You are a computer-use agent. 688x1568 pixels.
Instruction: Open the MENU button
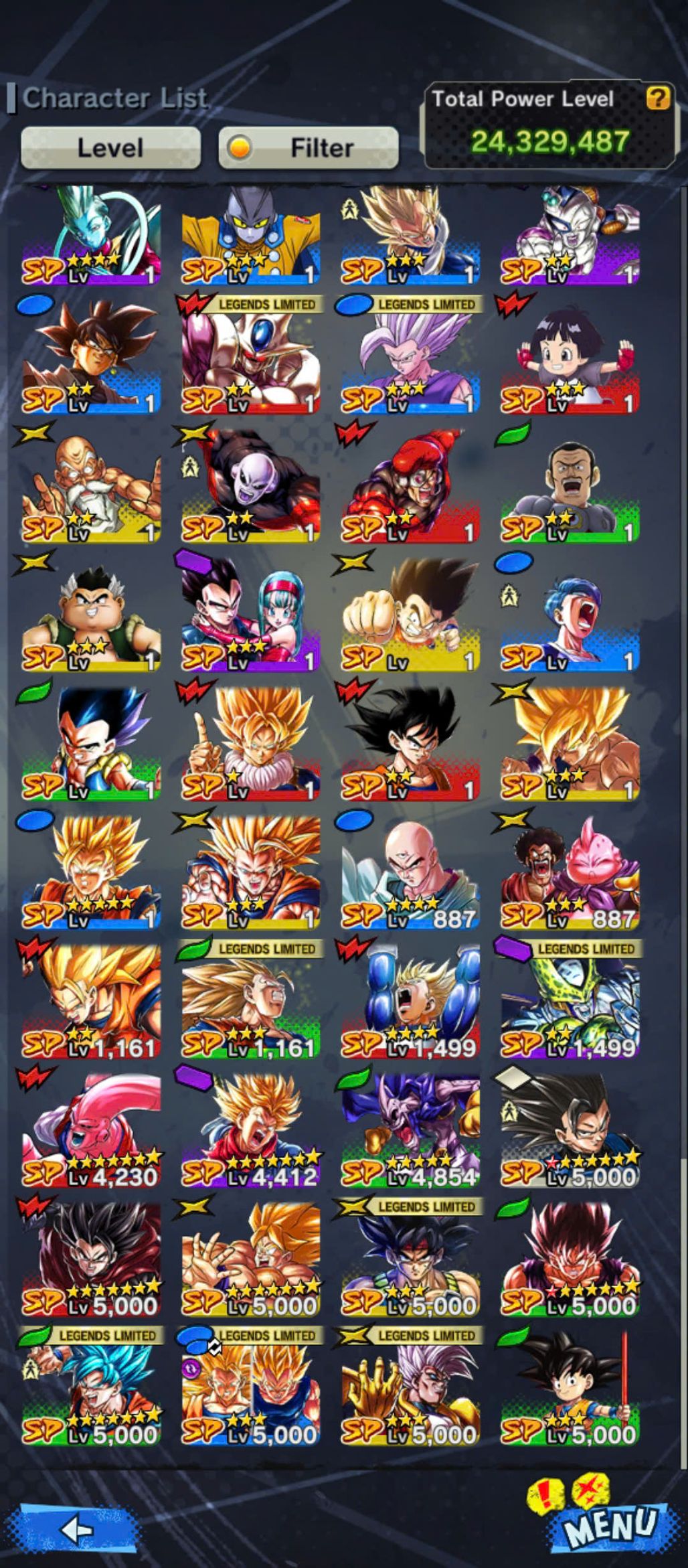click(609, 1526)
